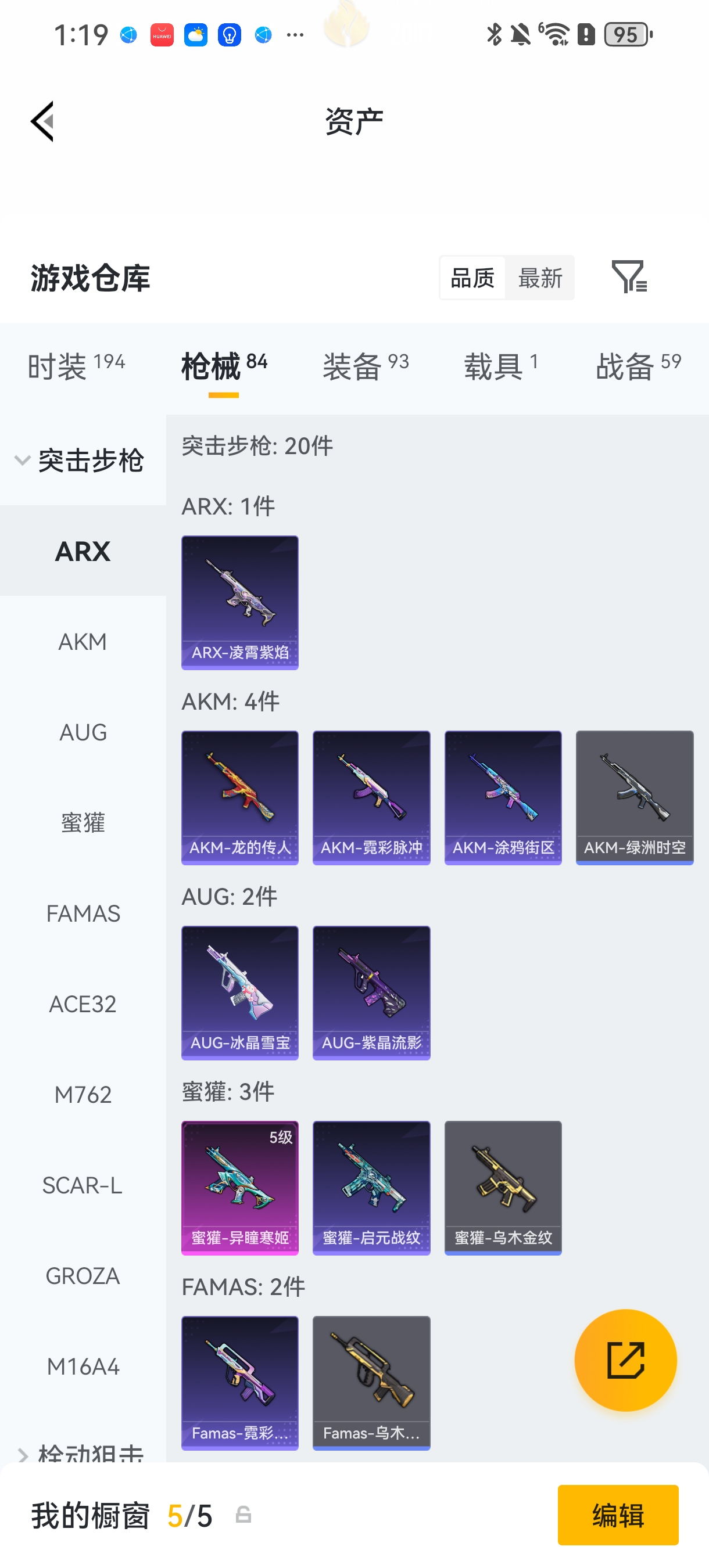
Task: Switch sorting to 最新
Action: [x=541, y=278]
